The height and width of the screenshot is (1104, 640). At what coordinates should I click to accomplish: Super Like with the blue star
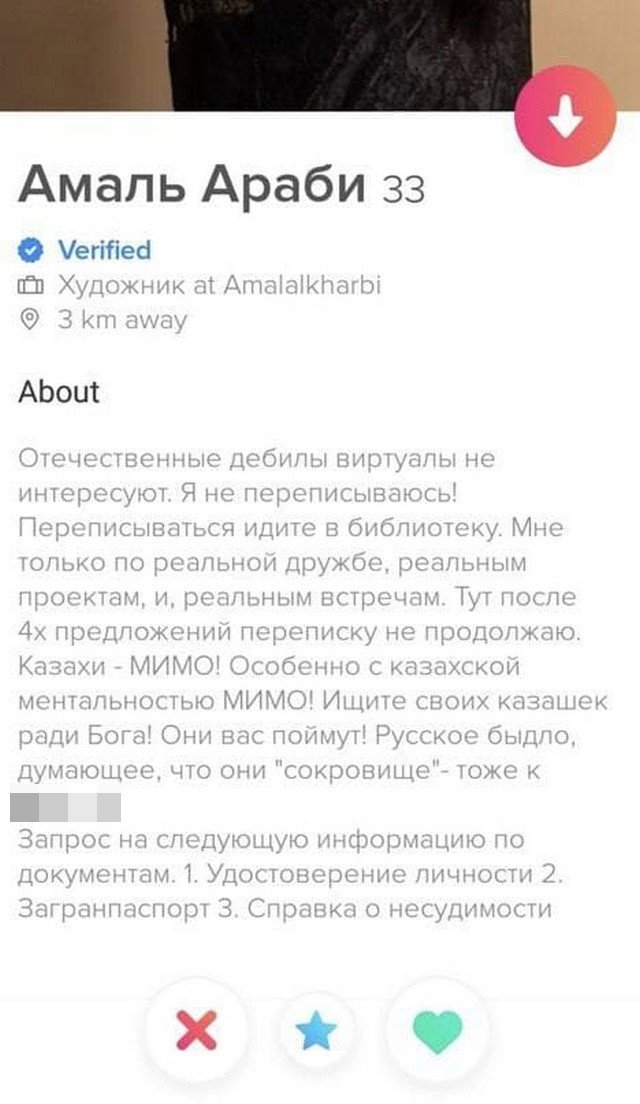tap(317, 1031)
